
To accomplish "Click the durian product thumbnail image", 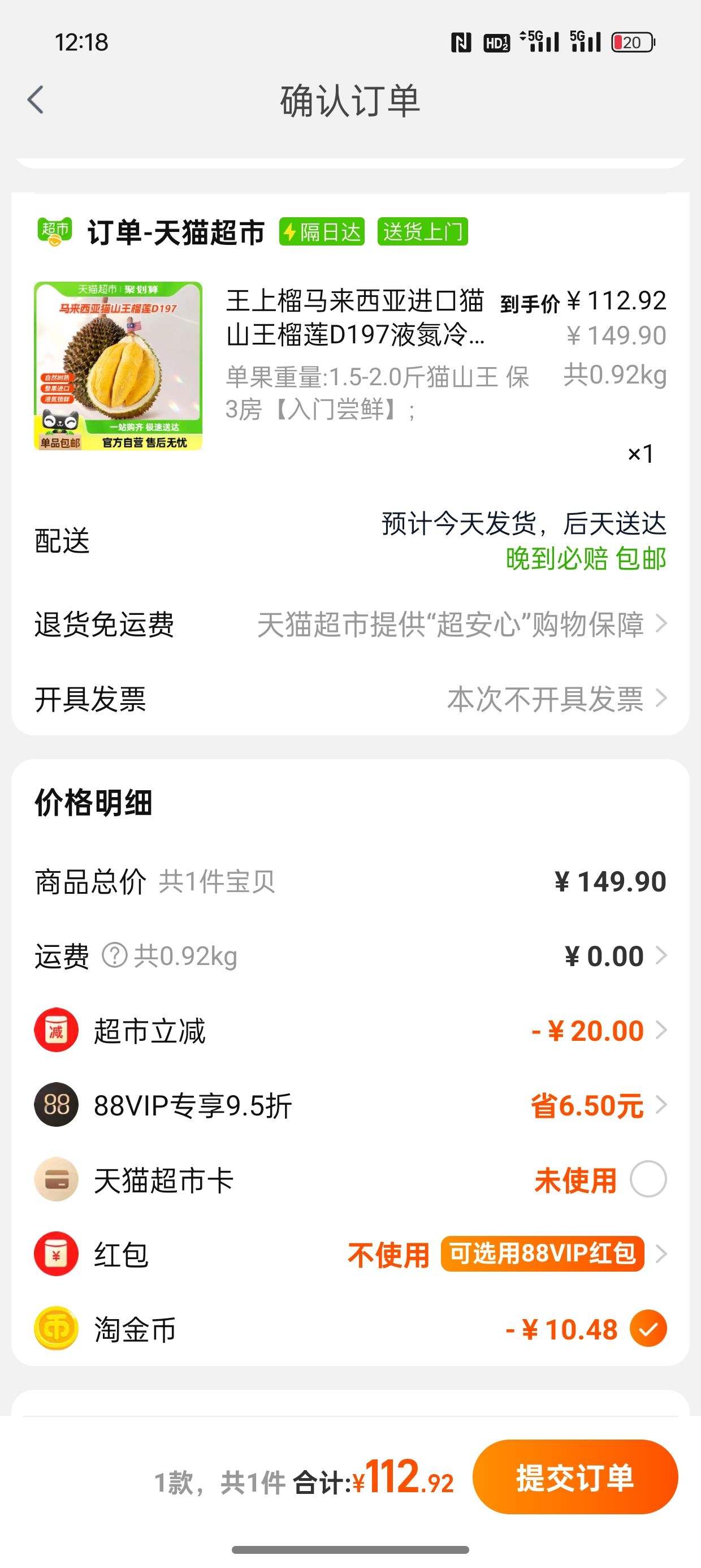I will [x=119, y=367].
